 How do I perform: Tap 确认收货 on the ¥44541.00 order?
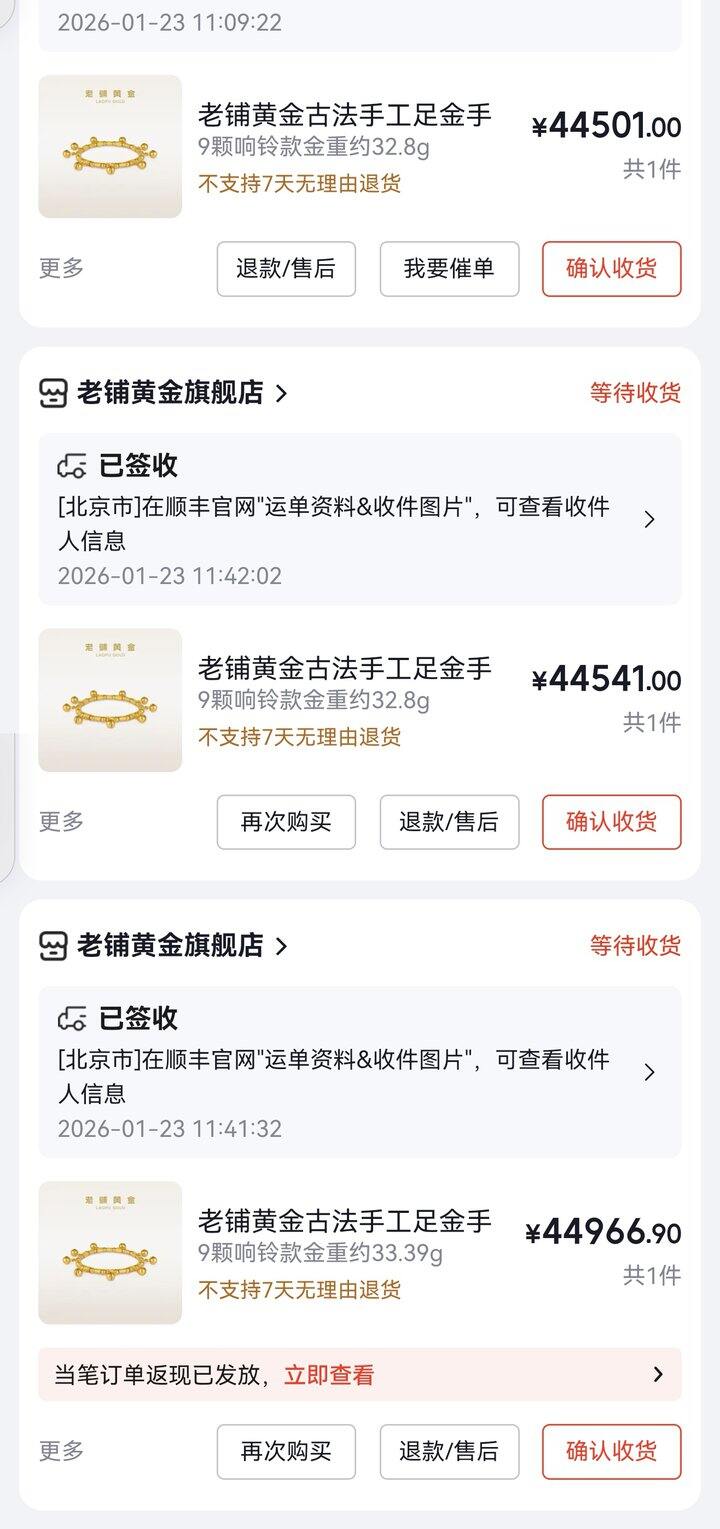click(612, 822)
